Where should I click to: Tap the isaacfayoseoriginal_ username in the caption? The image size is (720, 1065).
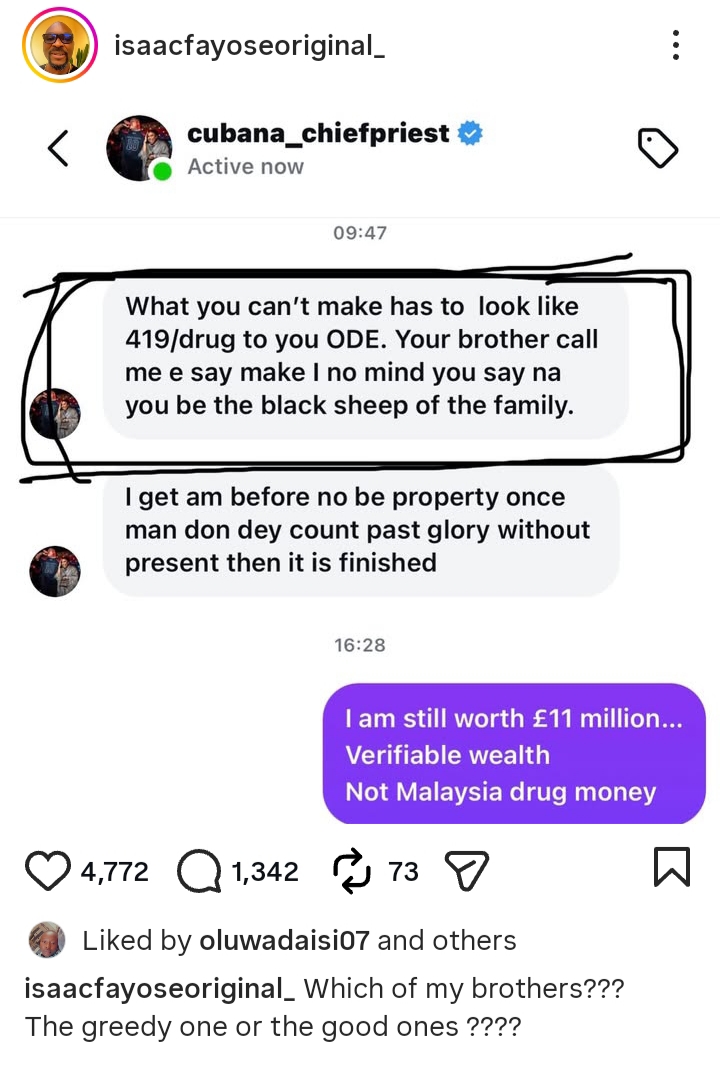(160, 989)
